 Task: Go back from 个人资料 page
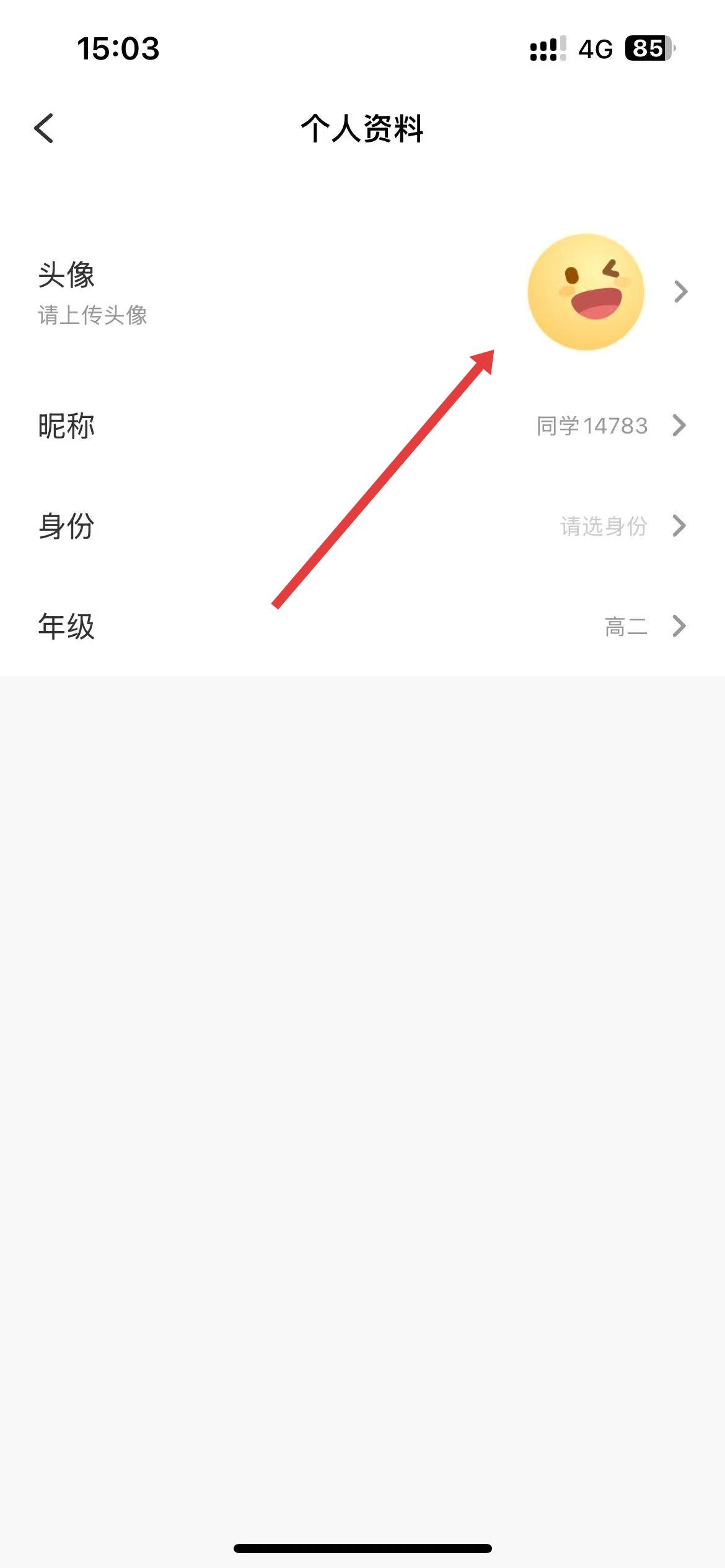click(x=44, y=129)
